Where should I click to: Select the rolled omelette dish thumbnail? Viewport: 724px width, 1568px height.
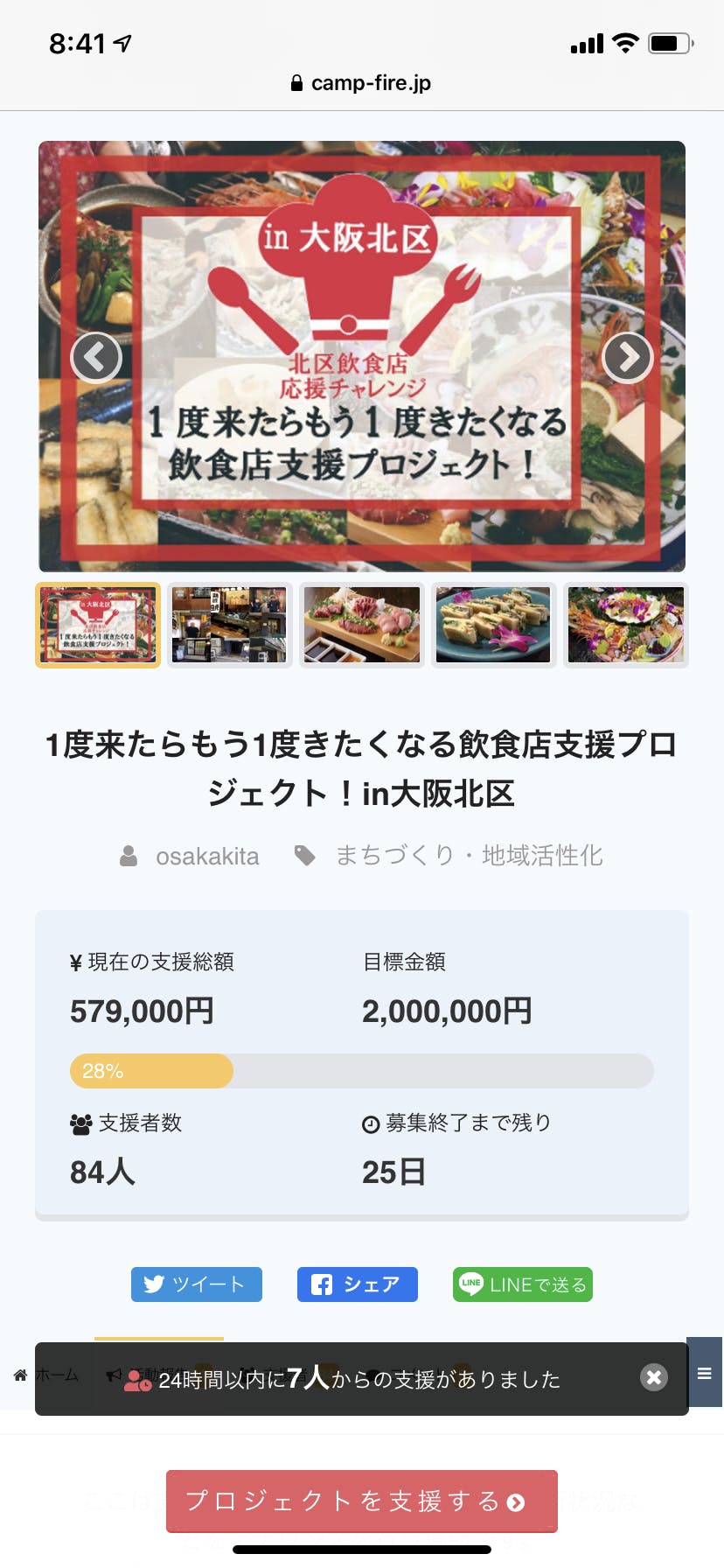tap(493, 625)
